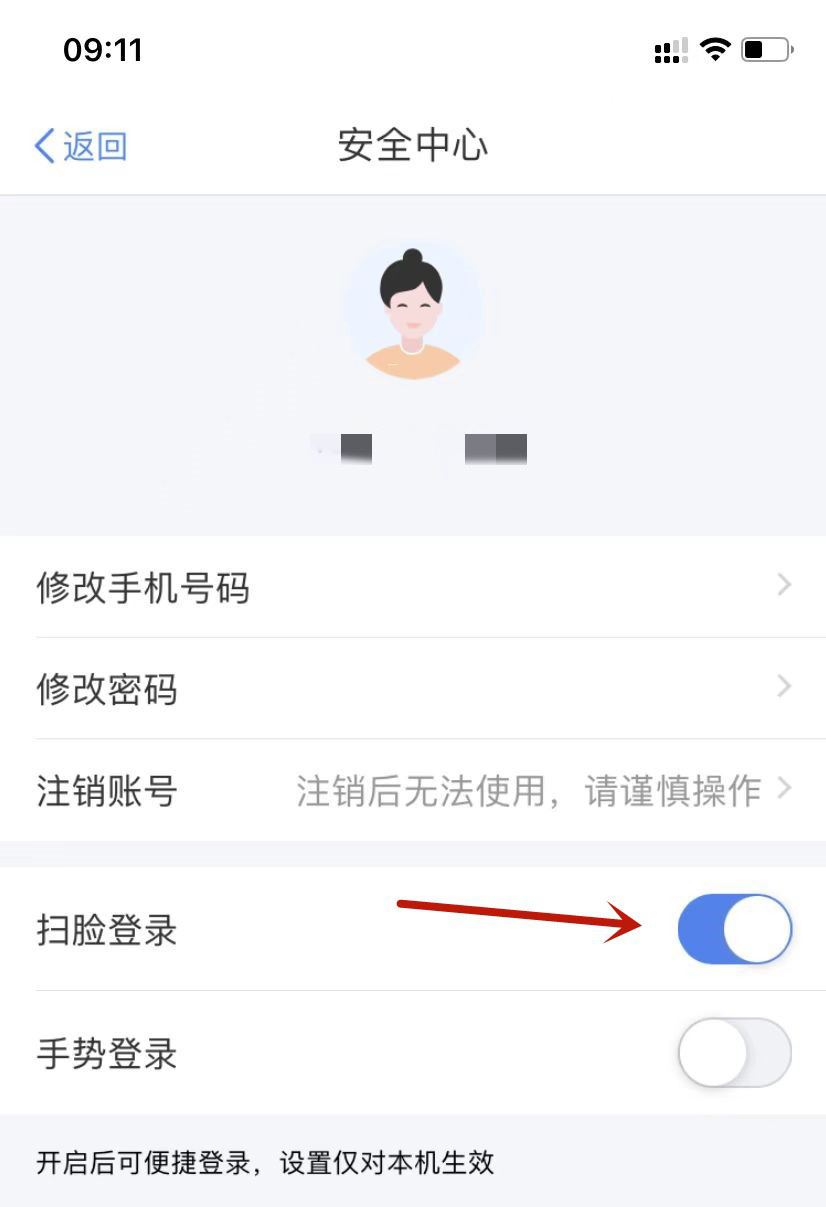Tap the Wi-Fi status icon
826x1207 pixels.
[714, 49]
